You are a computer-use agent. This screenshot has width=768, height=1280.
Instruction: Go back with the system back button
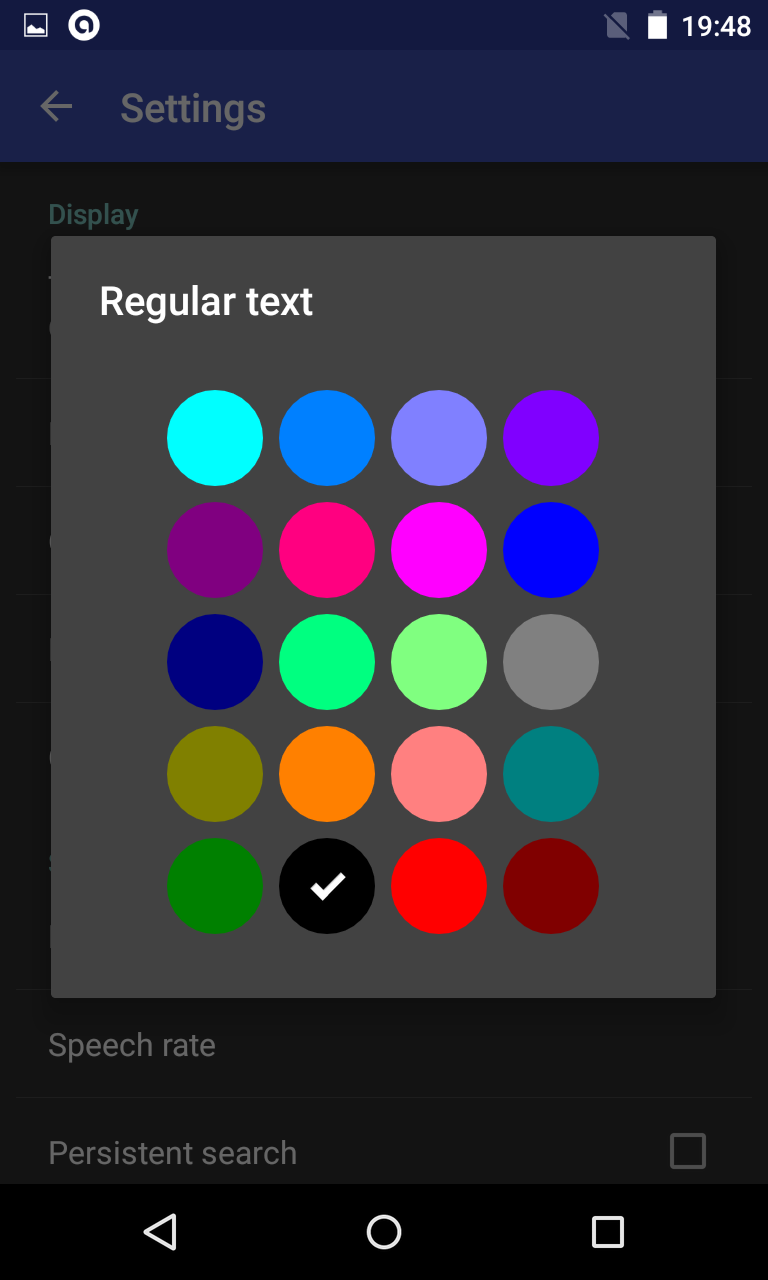[x=160, y=1232]
